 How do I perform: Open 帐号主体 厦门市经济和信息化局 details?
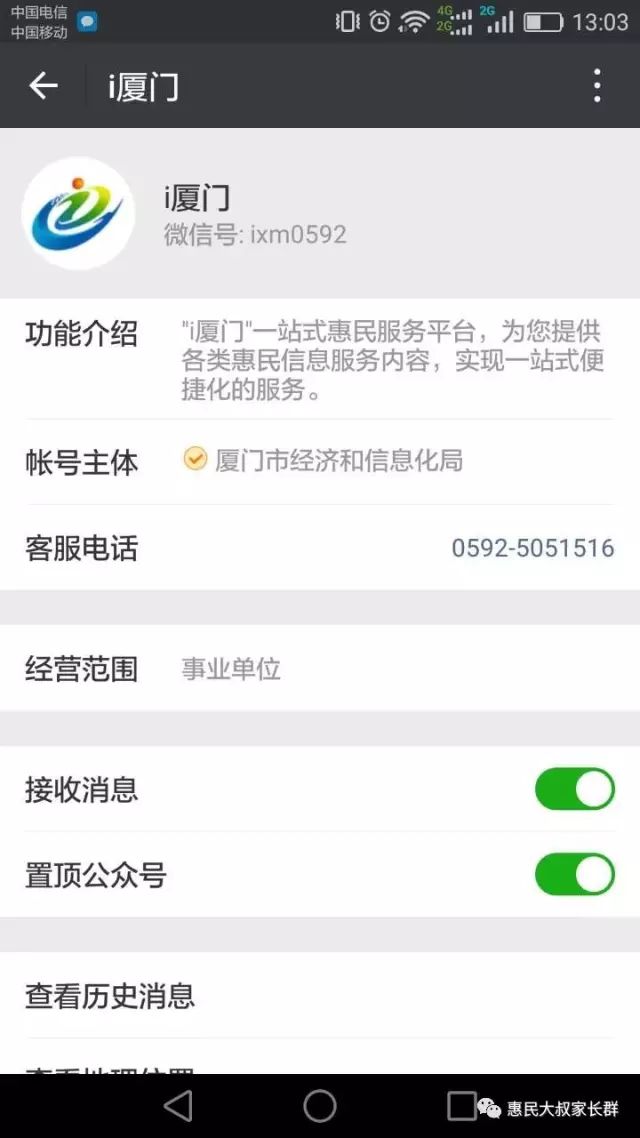point(320,462)
